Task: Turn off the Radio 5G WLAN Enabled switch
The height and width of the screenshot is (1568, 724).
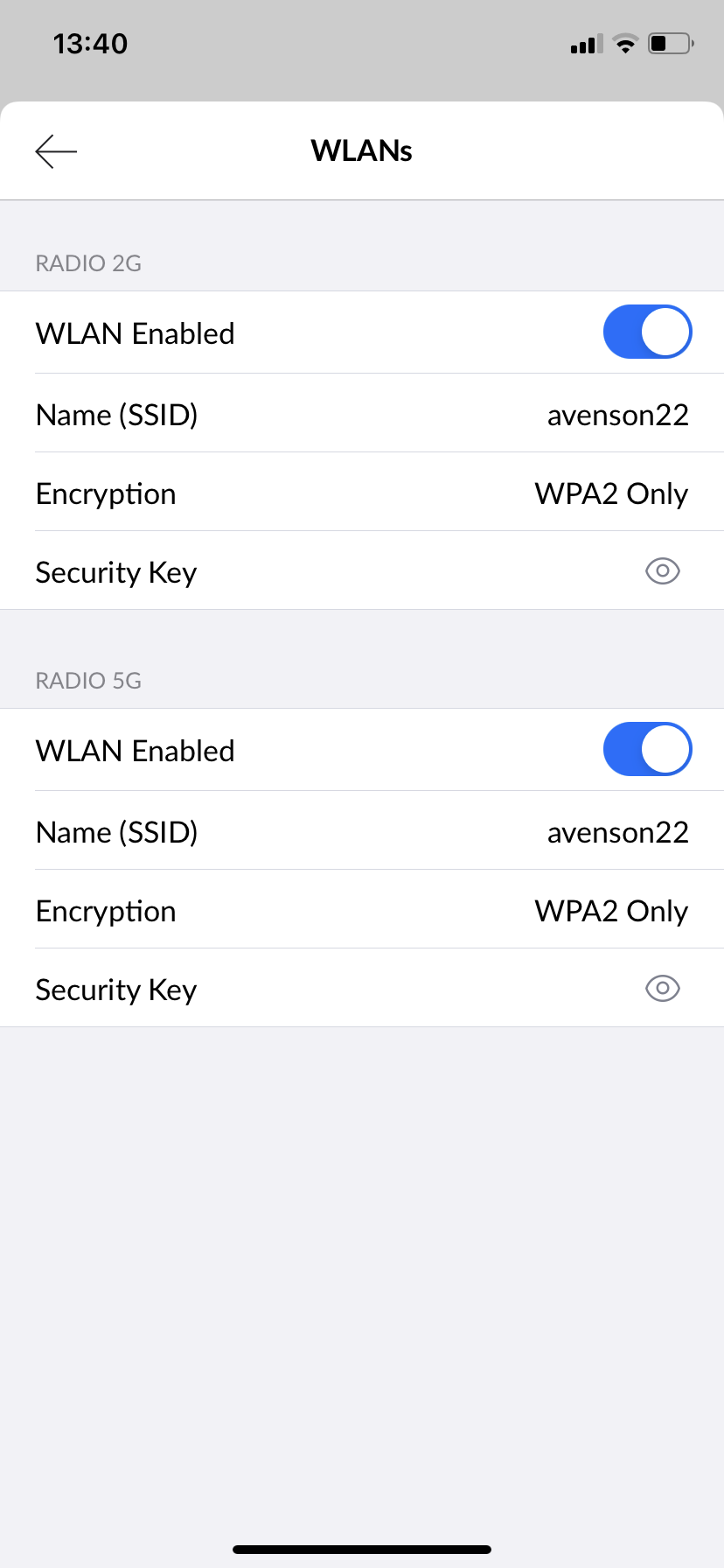Action: (x=647, y=749)
